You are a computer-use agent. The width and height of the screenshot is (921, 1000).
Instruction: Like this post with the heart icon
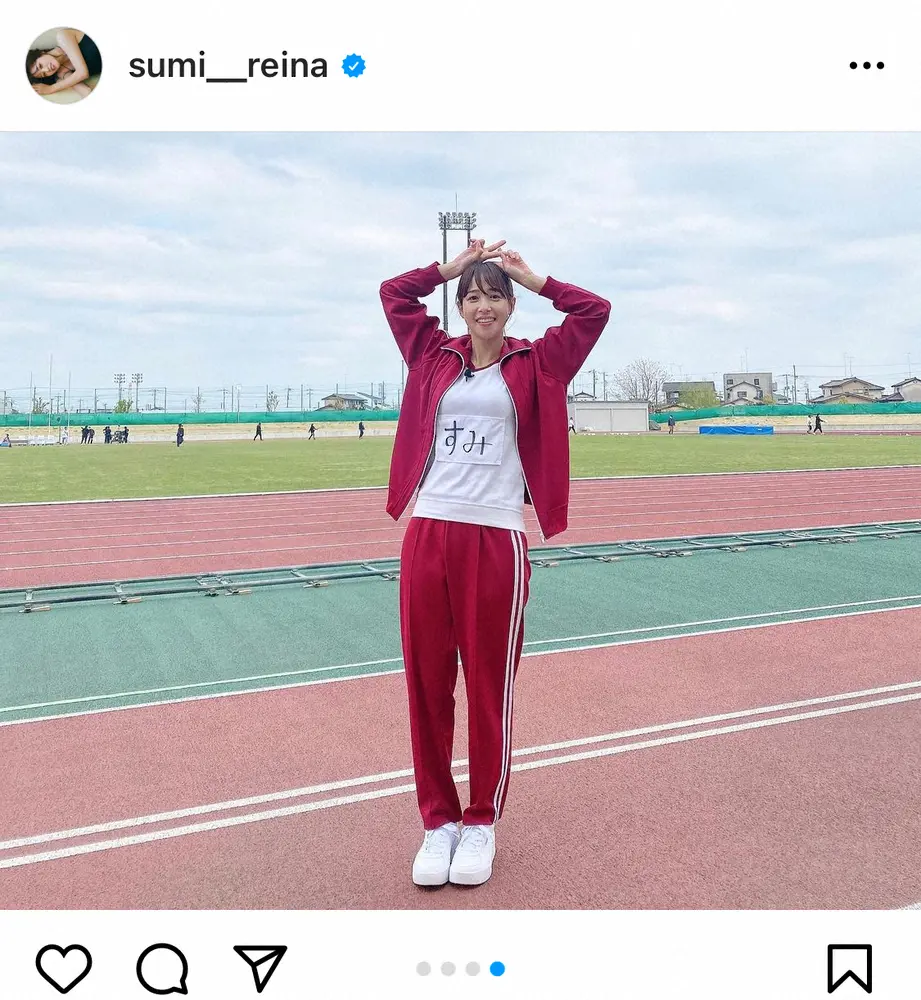click(64, 968)
